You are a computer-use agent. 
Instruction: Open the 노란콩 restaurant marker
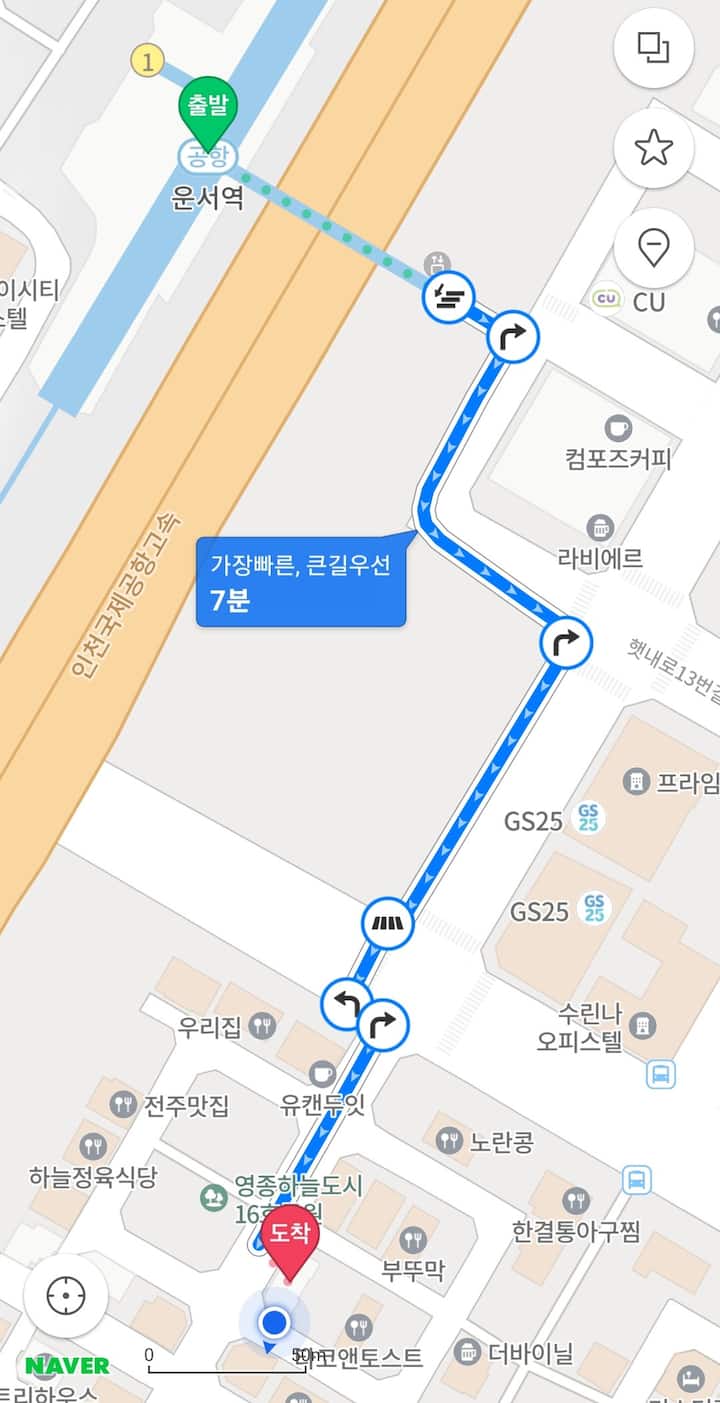449,1139
